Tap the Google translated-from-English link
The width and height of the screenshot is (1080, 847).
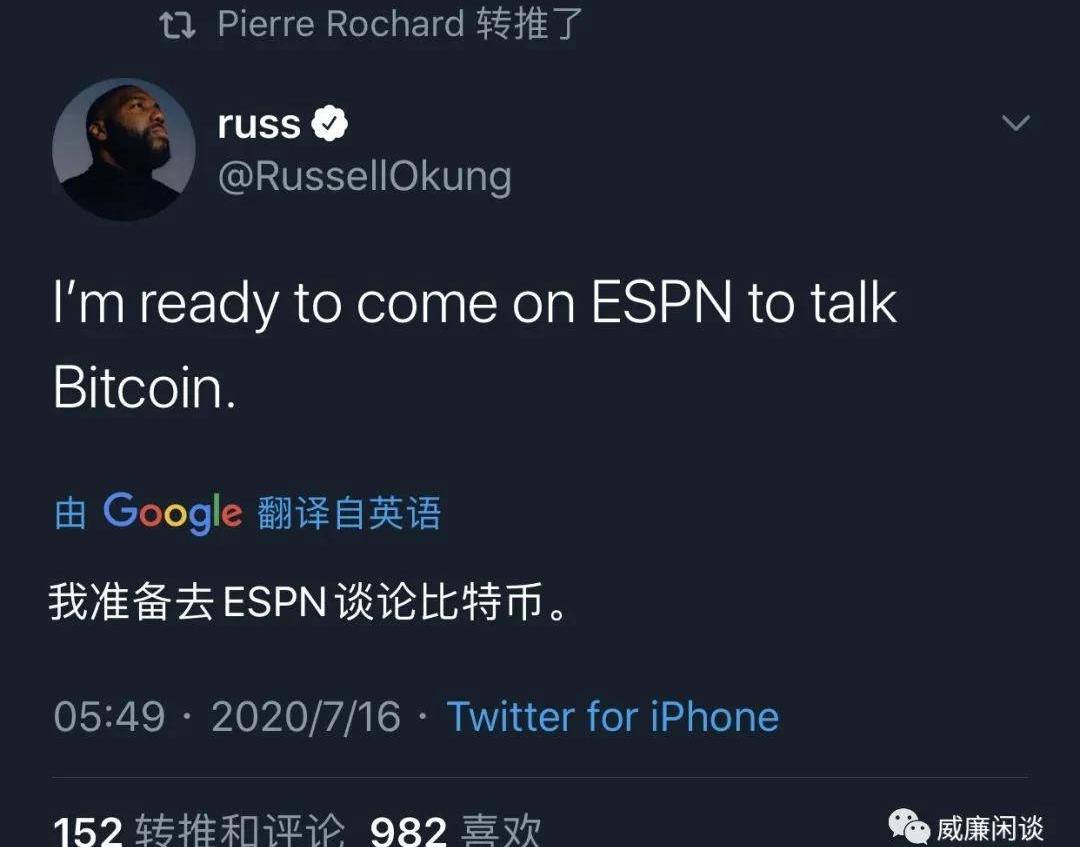pos(248,513)
